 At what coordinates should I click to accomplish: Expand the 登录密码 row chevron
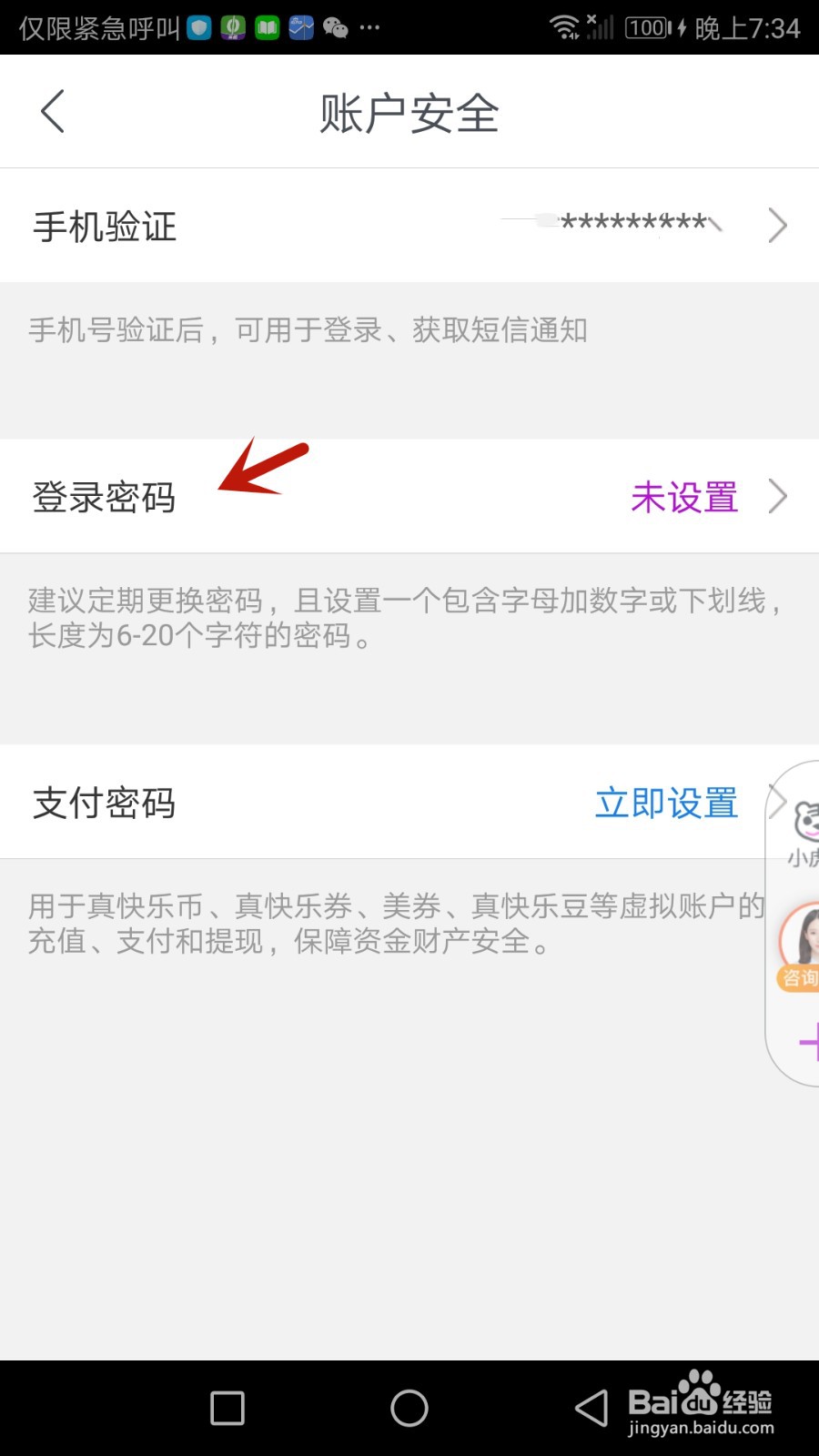[779, 497]
